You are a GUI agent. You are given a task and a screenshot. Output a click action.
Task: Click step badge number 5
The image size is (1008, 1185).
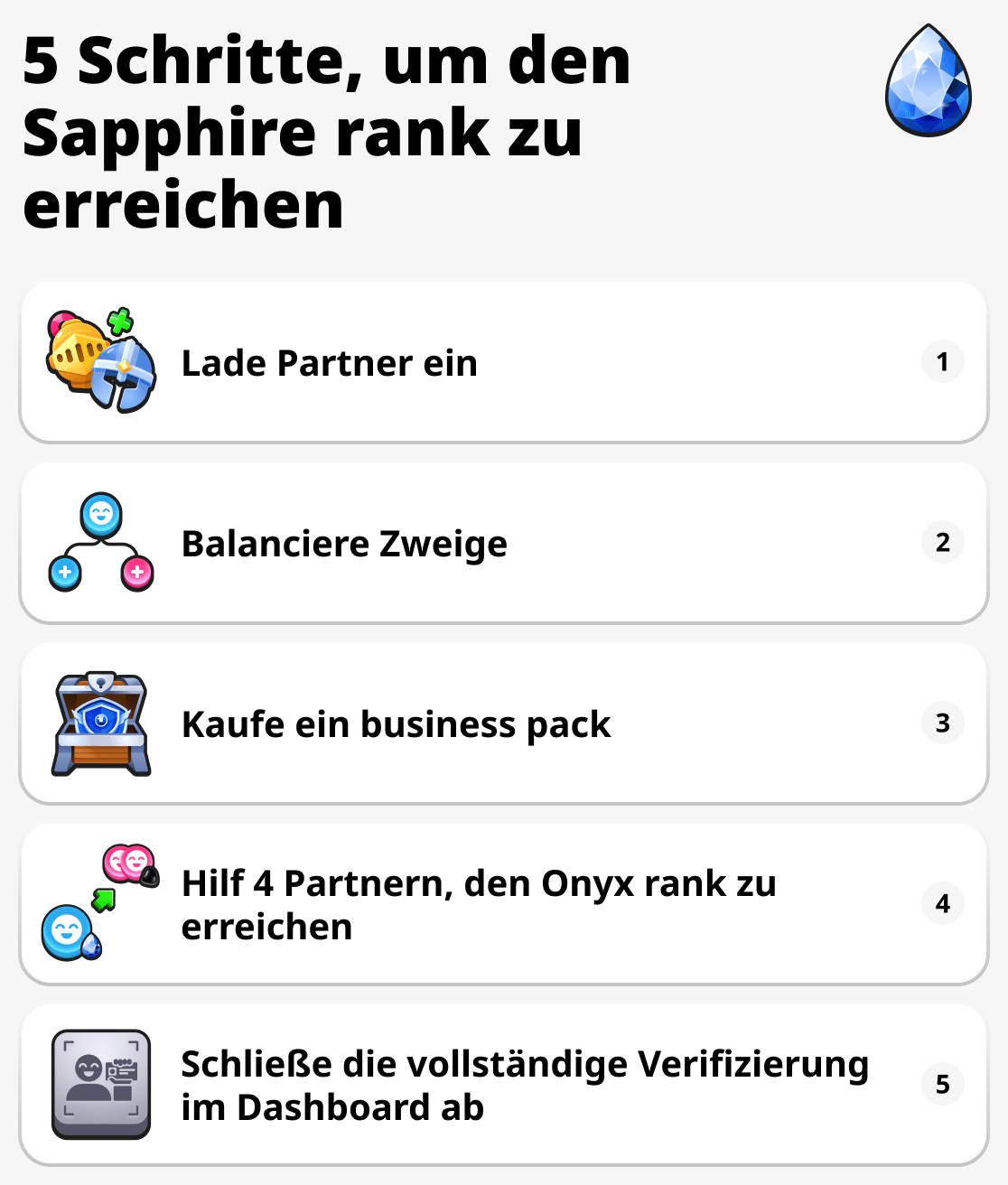pyautogui.click(x=943, y=1085)
